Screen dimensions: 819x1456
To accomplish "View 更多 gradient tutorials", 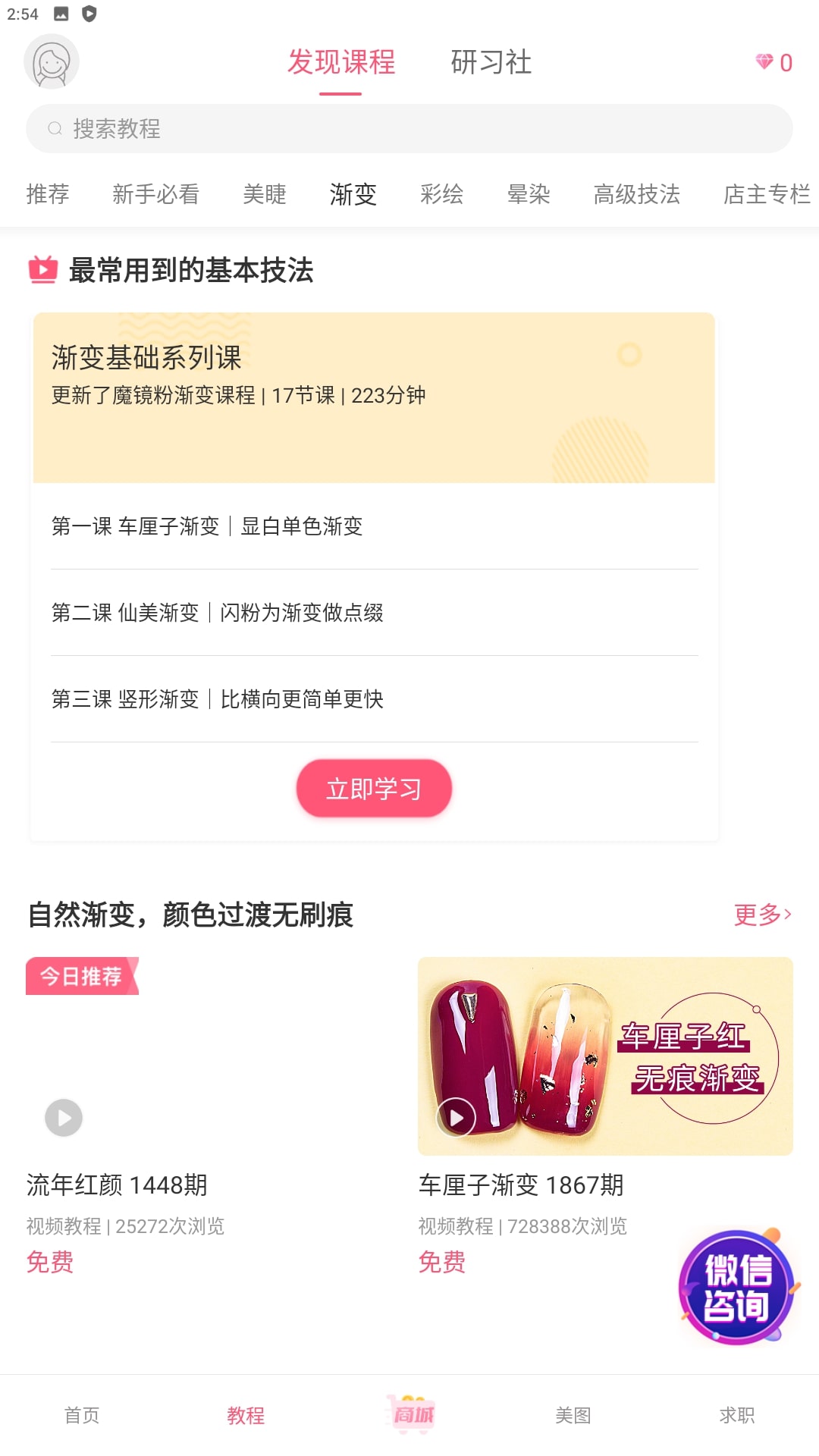I will [762, 915].
